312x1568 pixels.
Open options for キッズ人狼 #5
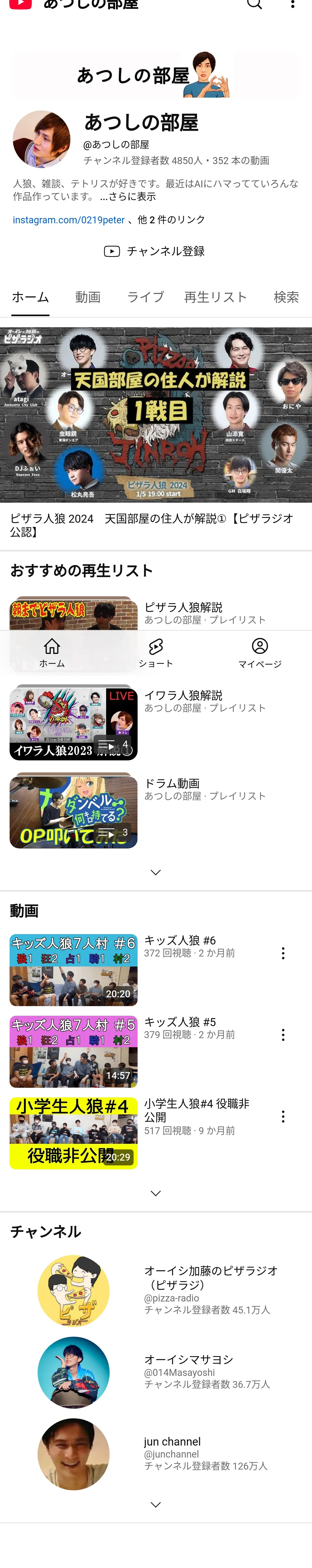[283, 1035]
